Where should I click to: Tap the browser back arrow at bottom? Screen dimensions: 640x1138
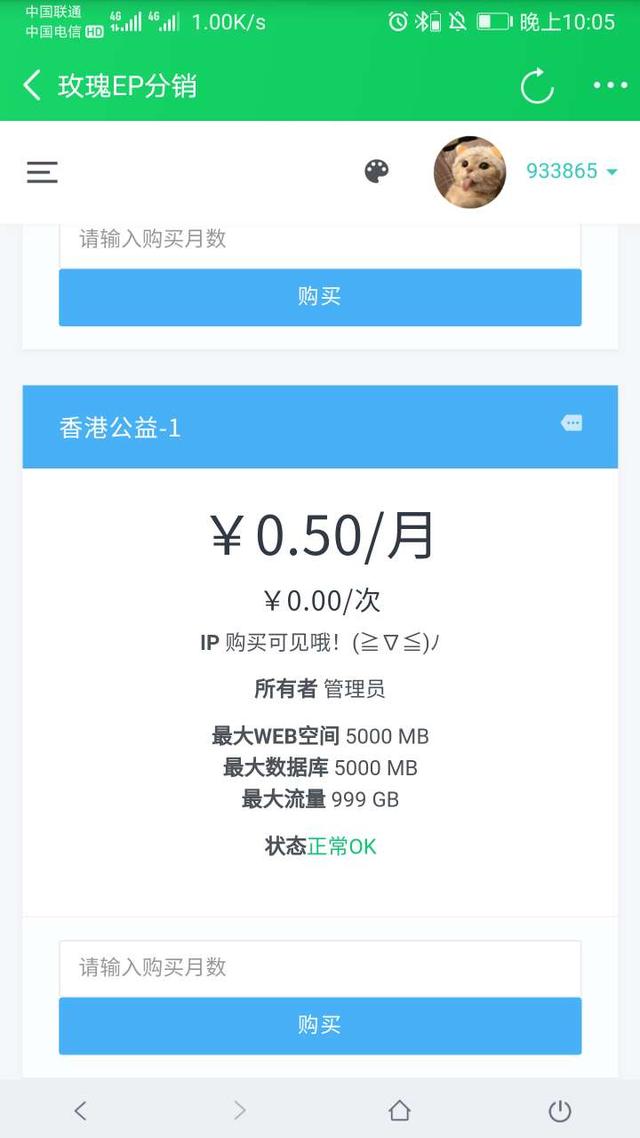(x=80, y=1110)
